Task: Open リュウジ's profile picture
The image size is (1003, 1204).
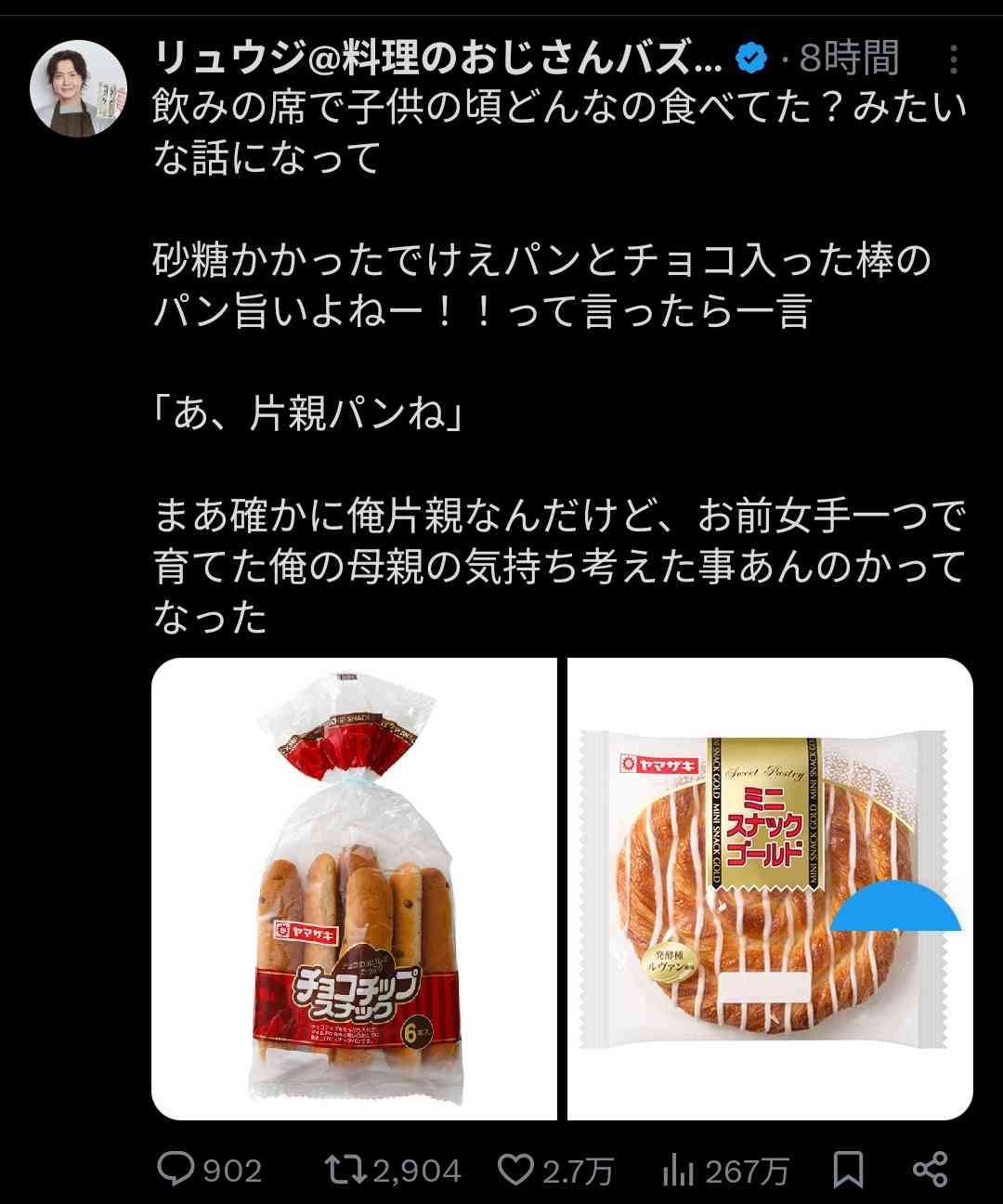Action: 79,89
